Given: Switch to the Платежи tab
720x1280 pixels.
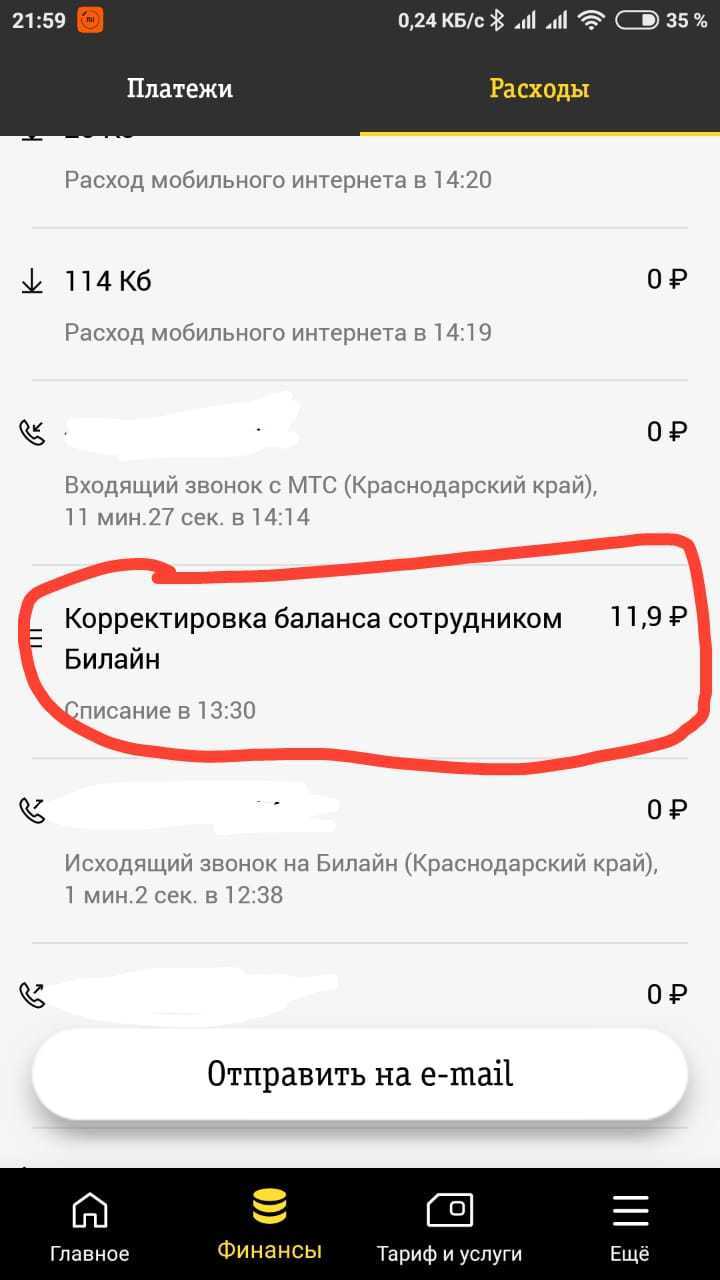Looking at the screenshot, I should [180, 89].
